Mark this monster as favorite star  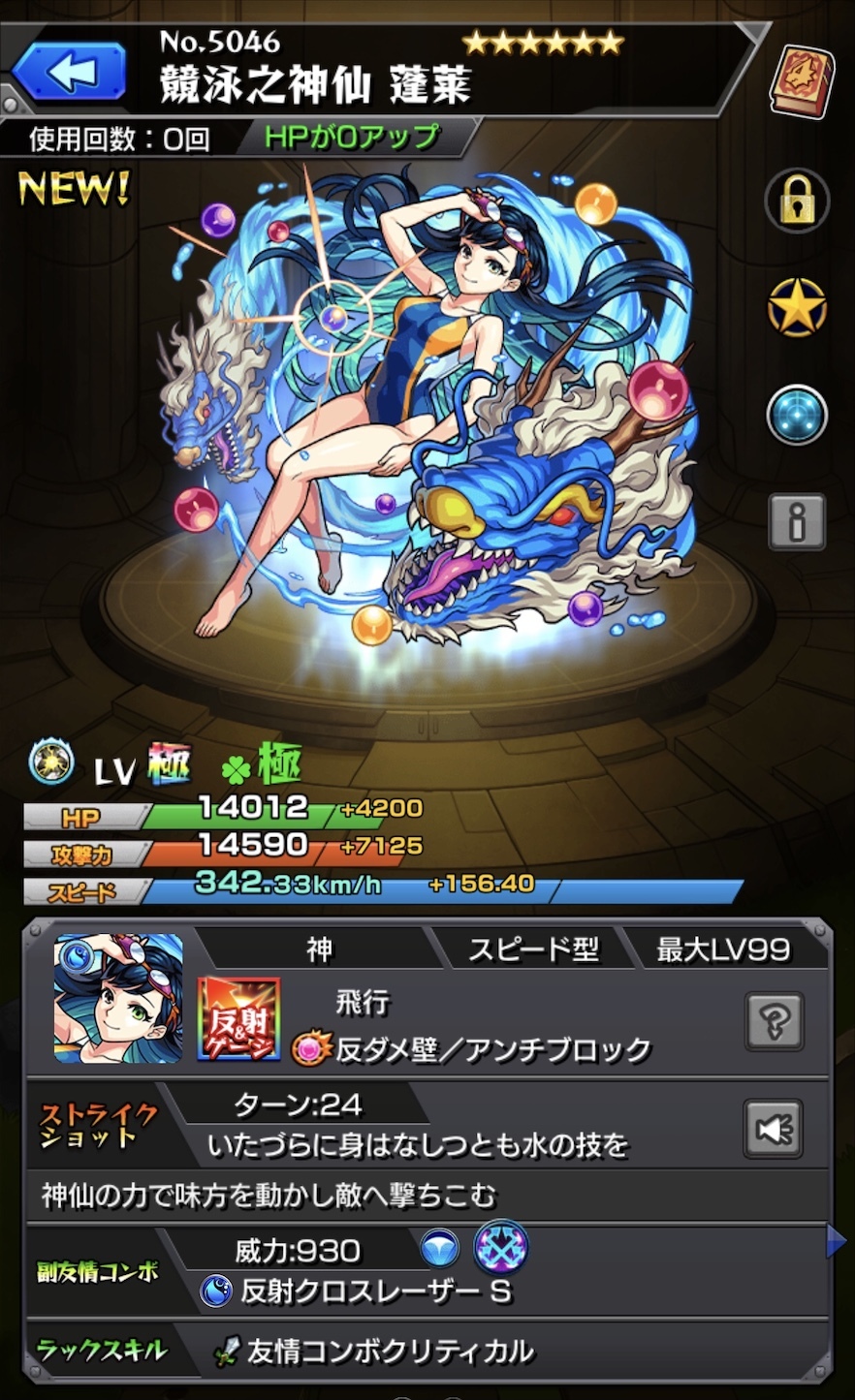pyautogui.click(x=797, y=308)
